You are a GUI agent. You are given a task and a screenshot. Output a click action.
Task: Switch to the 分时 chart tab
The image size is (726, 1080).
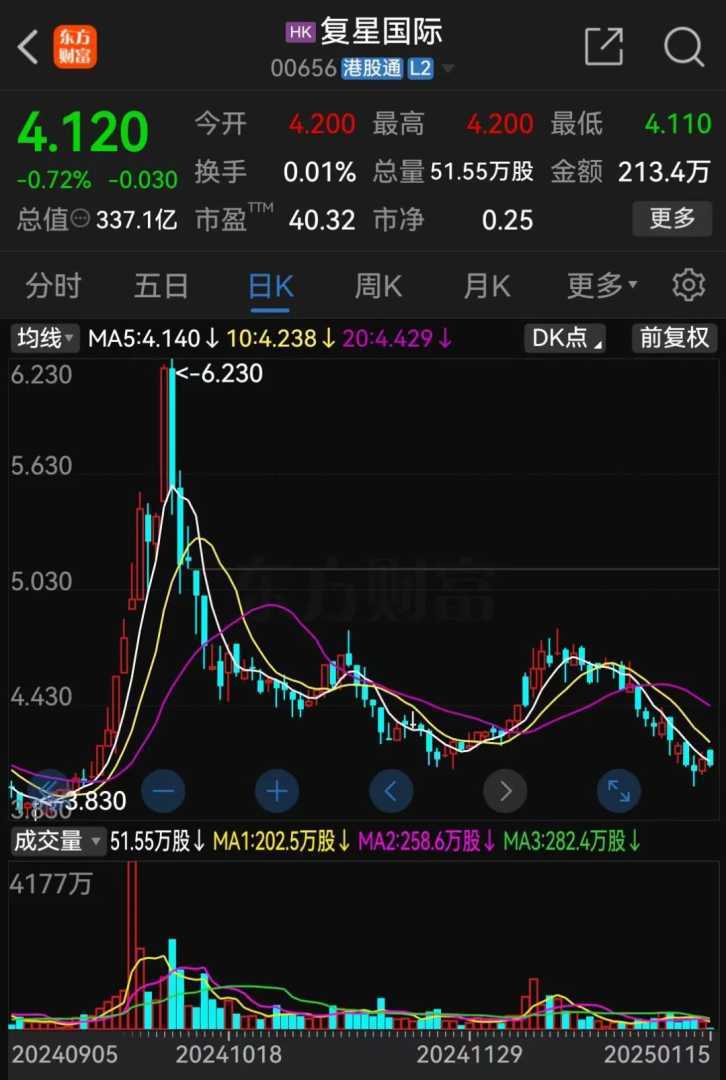[53, 286]
